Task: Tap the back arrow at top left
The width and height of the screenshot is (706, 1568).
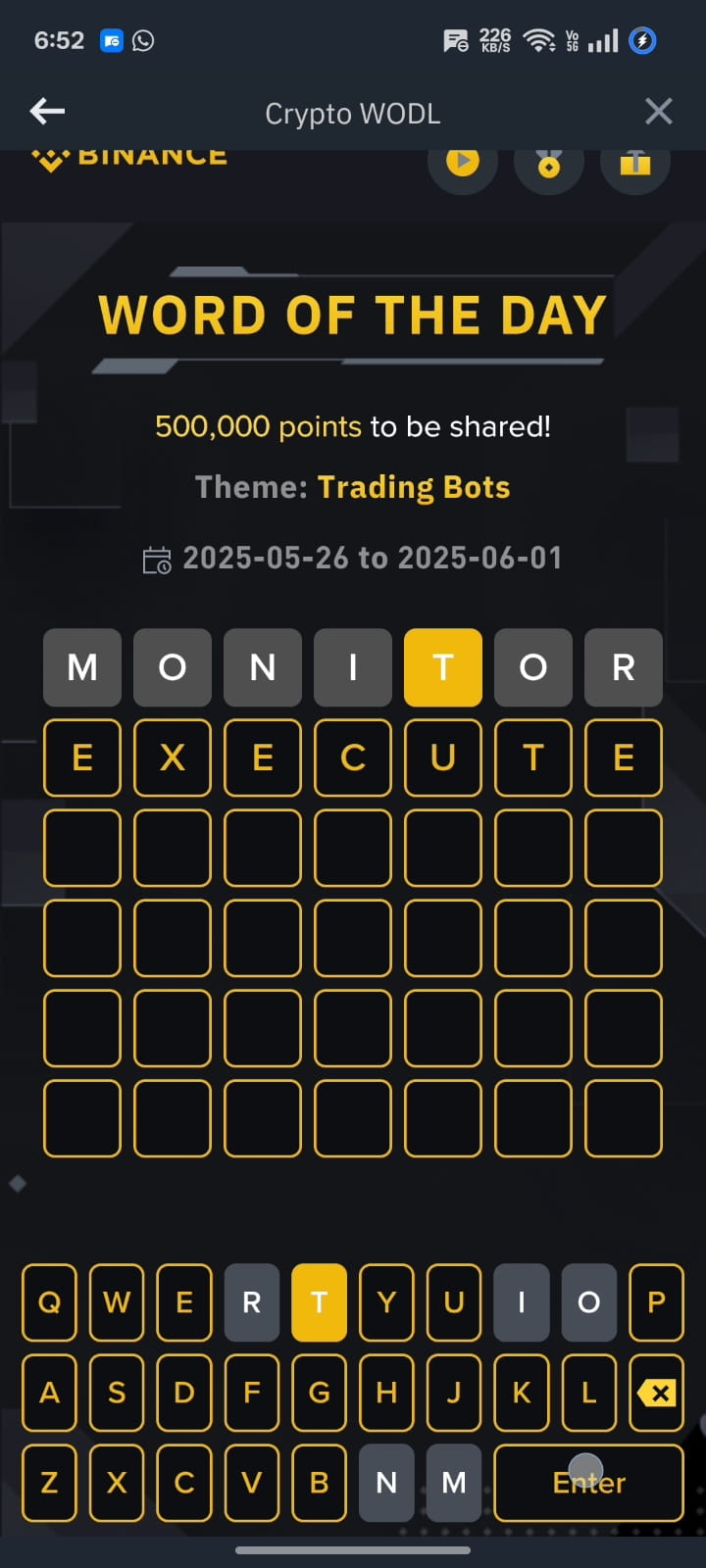Action: (x=46, y=111)
